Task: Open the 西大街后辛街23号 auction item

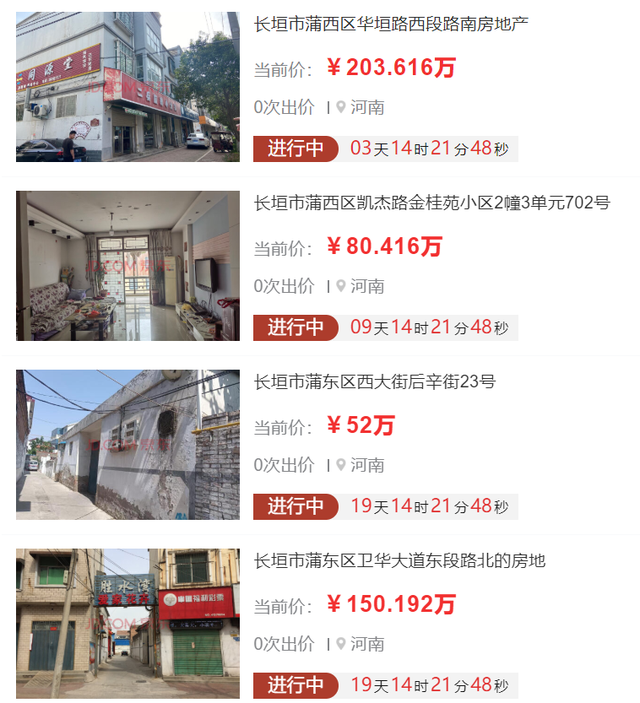Action: tap(374, 381)
